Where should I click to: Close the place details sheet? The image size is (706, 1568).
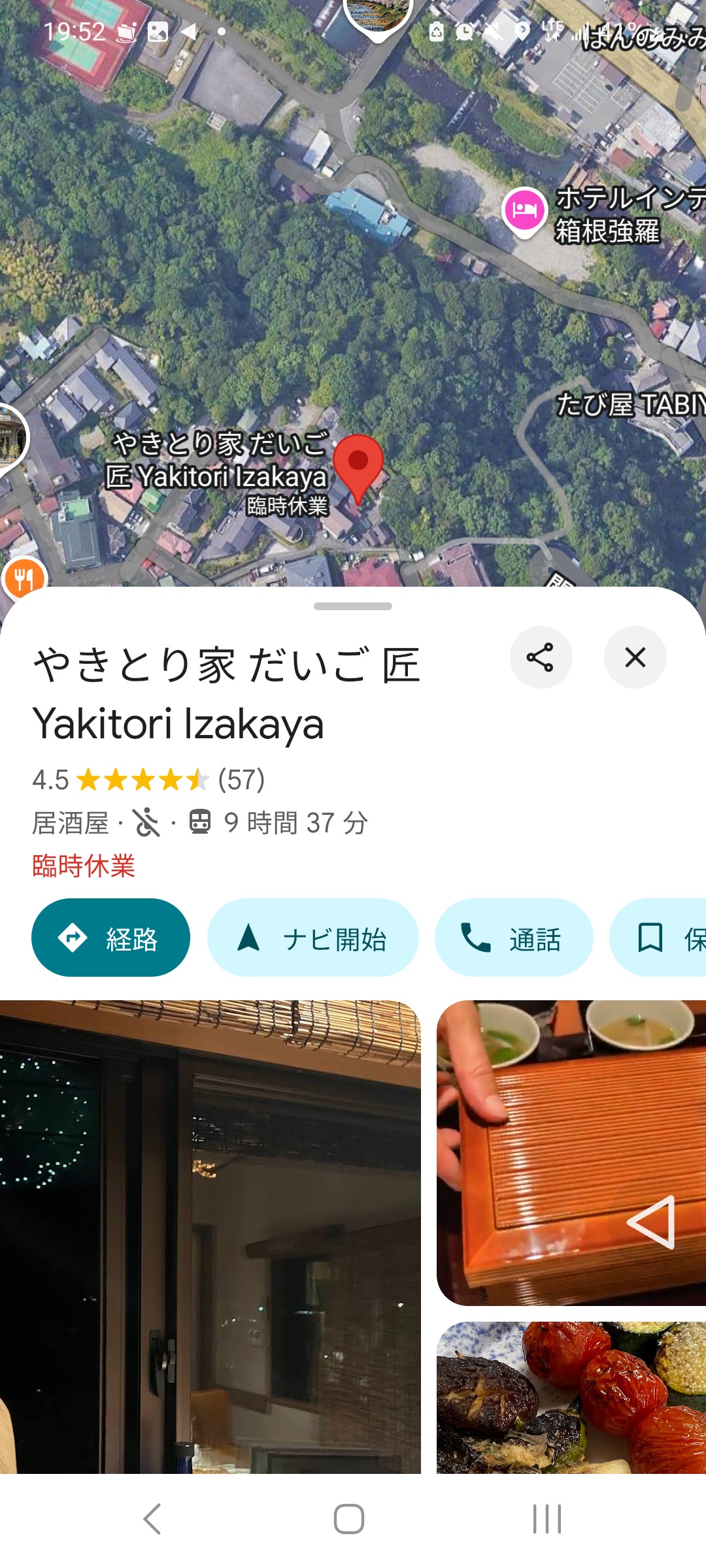[x=635, y=657]
